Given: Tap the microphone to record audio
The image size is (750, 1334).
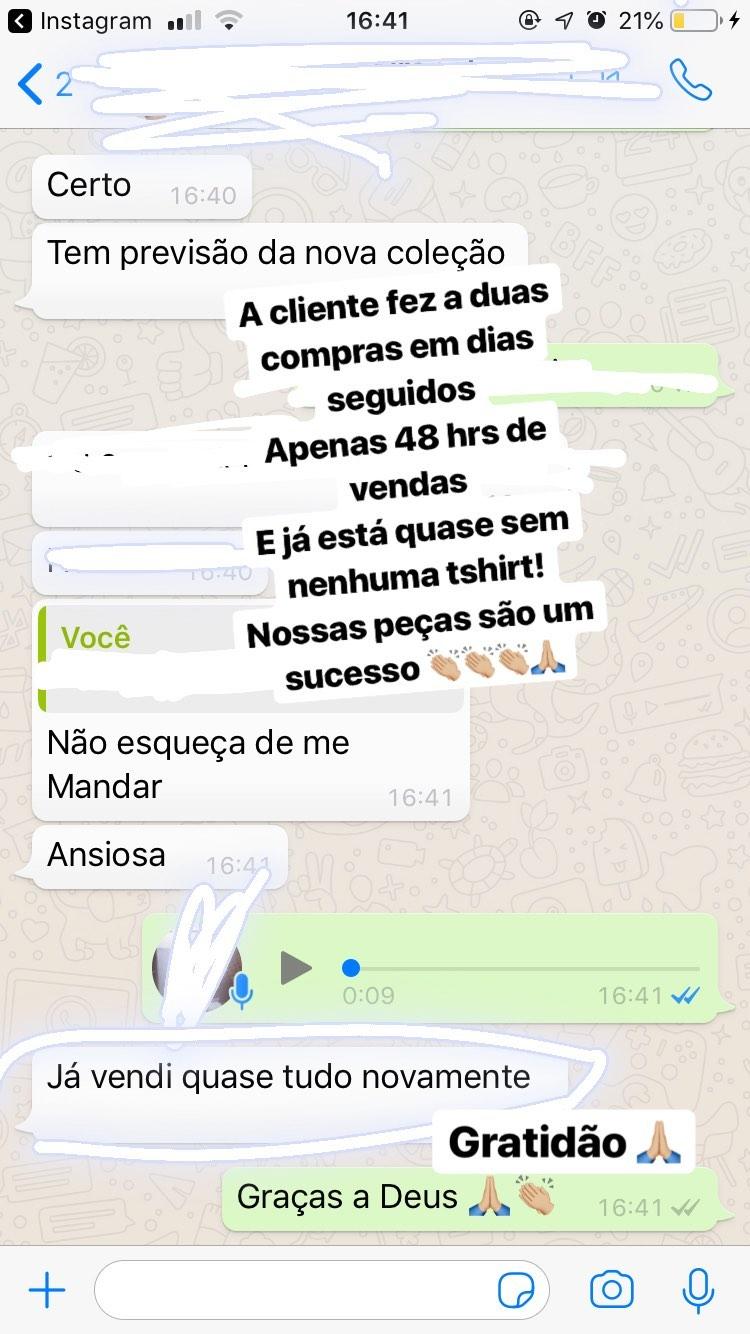Looking at the screenshot, I should (x=697, y=1290).
